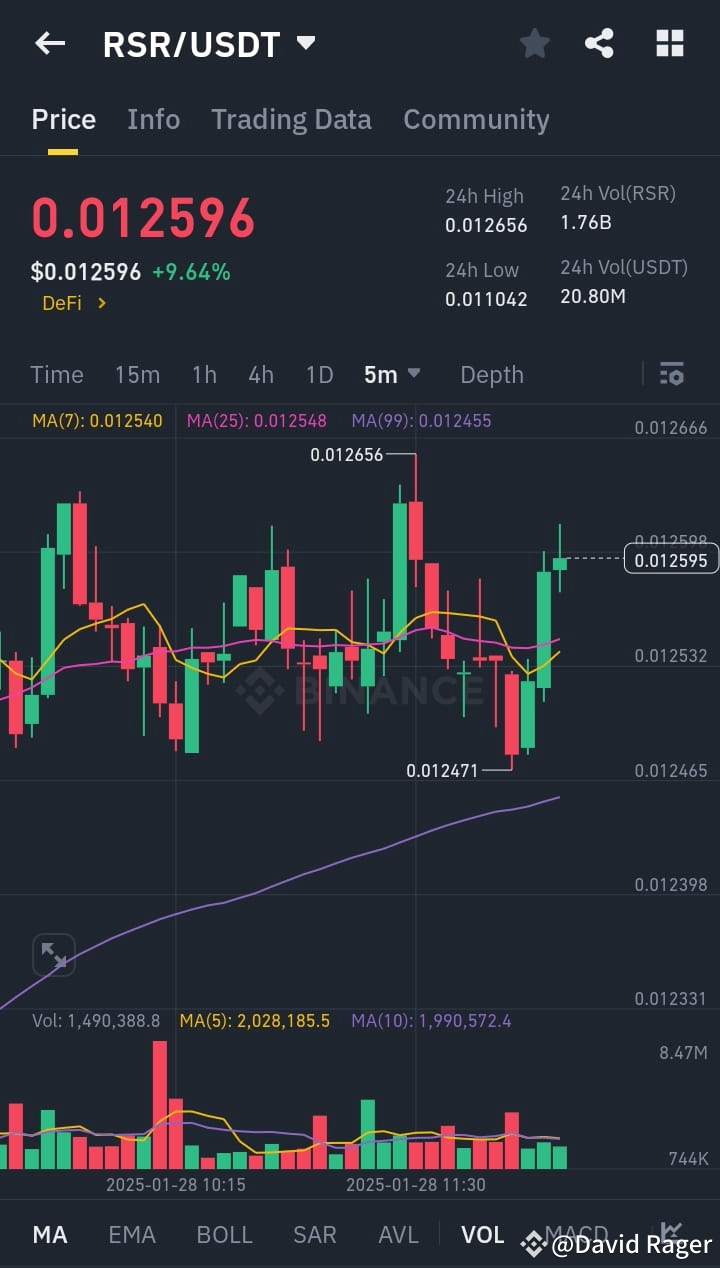Select the BOLL indicator

pyautogui.click(x=224, y=1234)
